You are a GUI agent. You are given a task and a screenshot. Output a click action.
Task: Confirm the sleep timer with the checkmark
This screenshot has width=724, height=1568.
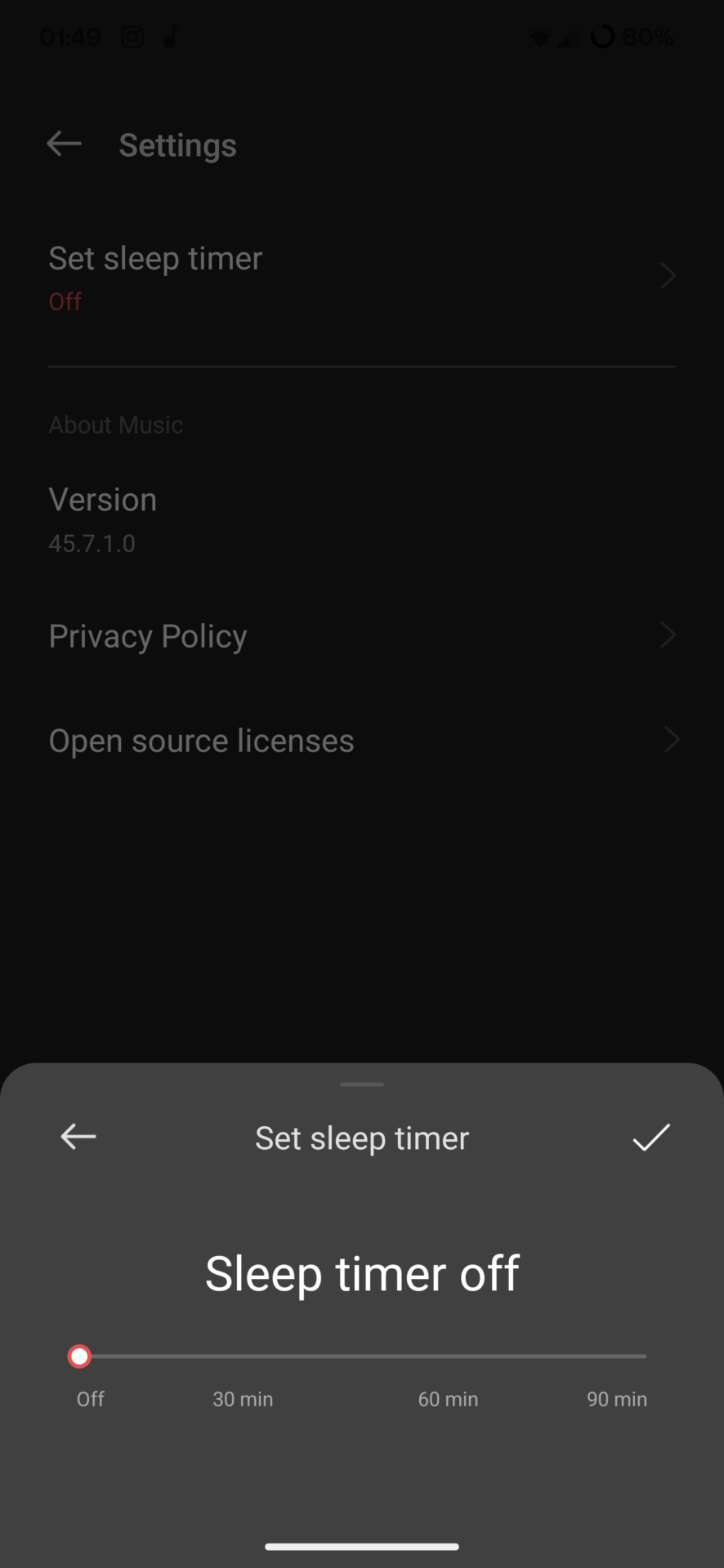click(x=651, y=1137)
